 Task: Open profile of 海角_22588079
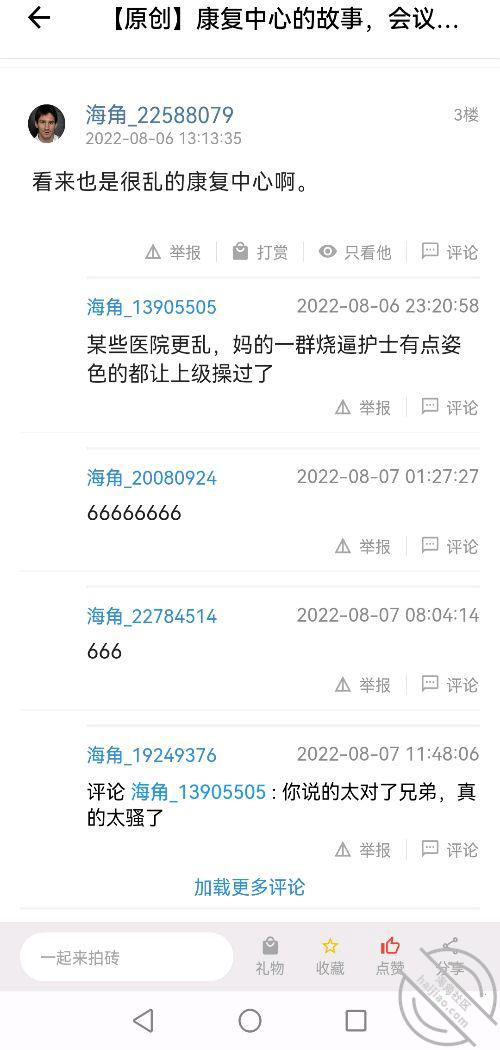pyautogui.click(x=159, y=115)
